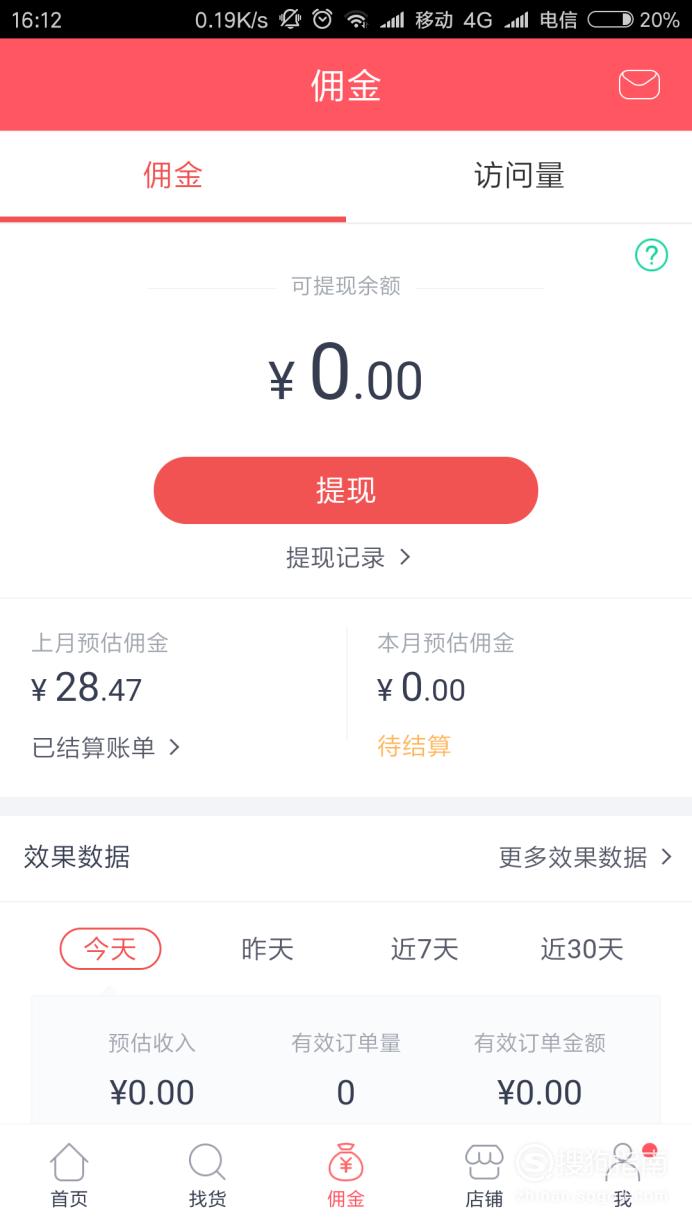Switch to the 访问量 tab
692x1230 pixels.
(x=519, y=176)
